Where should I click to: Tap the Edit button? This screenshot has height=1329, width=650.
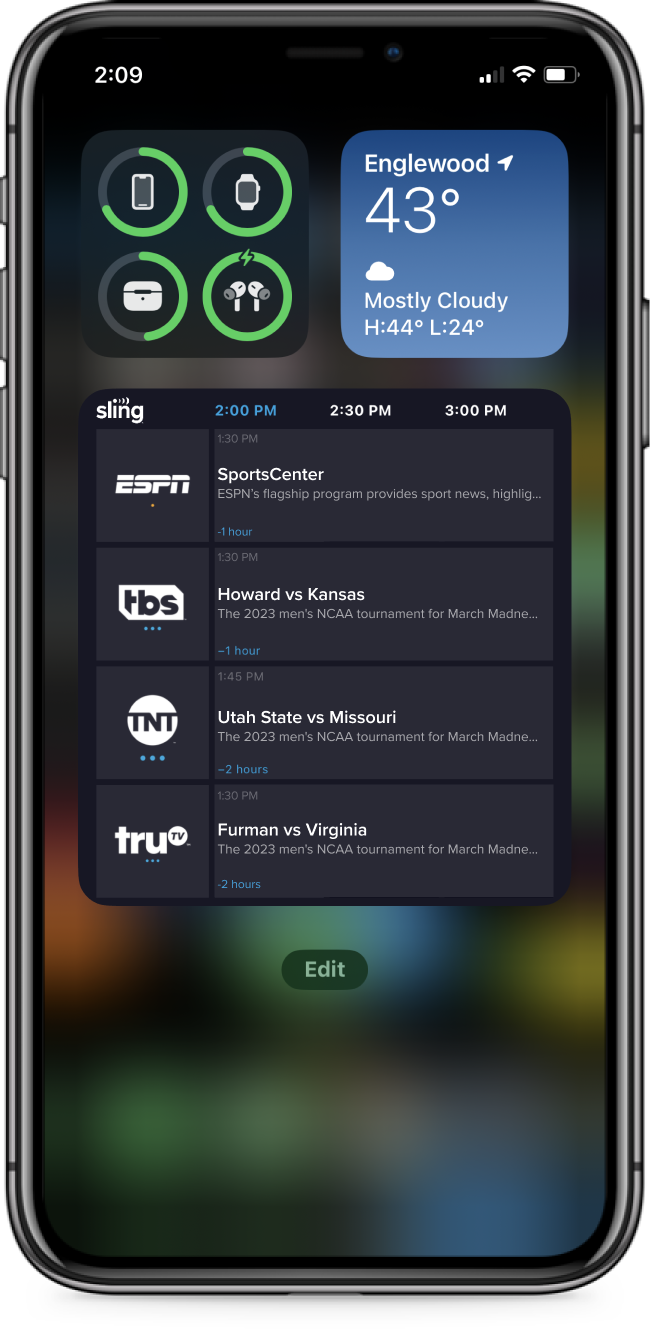coord(324,969)
